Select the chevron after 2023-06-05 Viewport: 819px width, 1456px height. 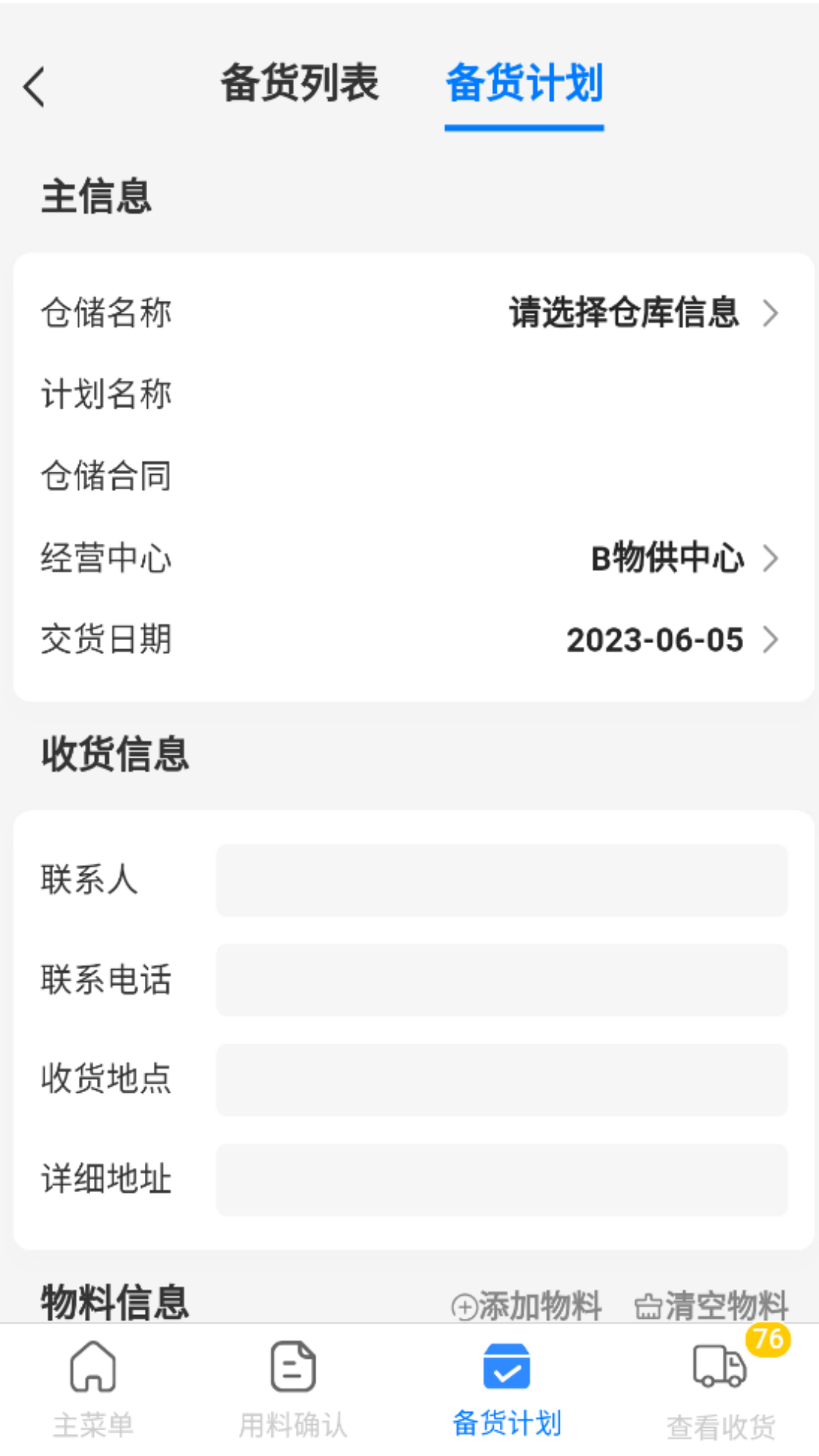click(772, 640)
